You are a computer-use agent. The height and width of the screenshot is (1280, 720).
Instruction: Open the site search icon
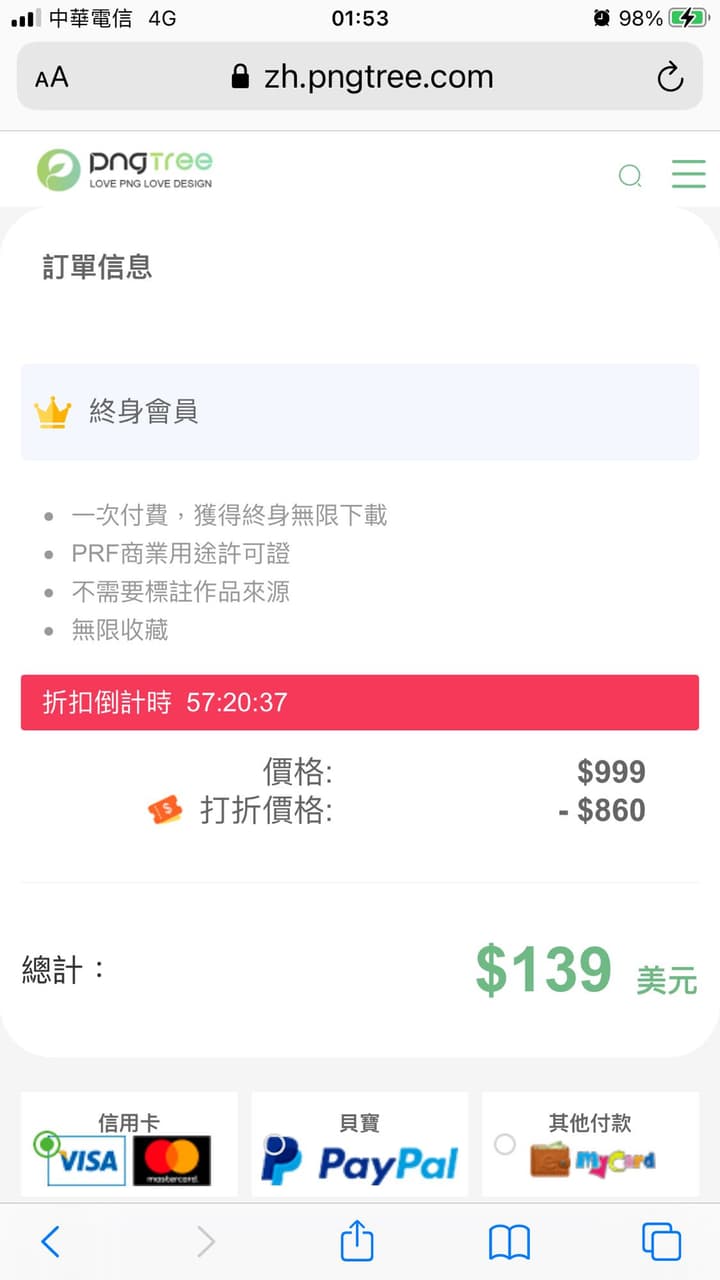[x=630, y=176]
